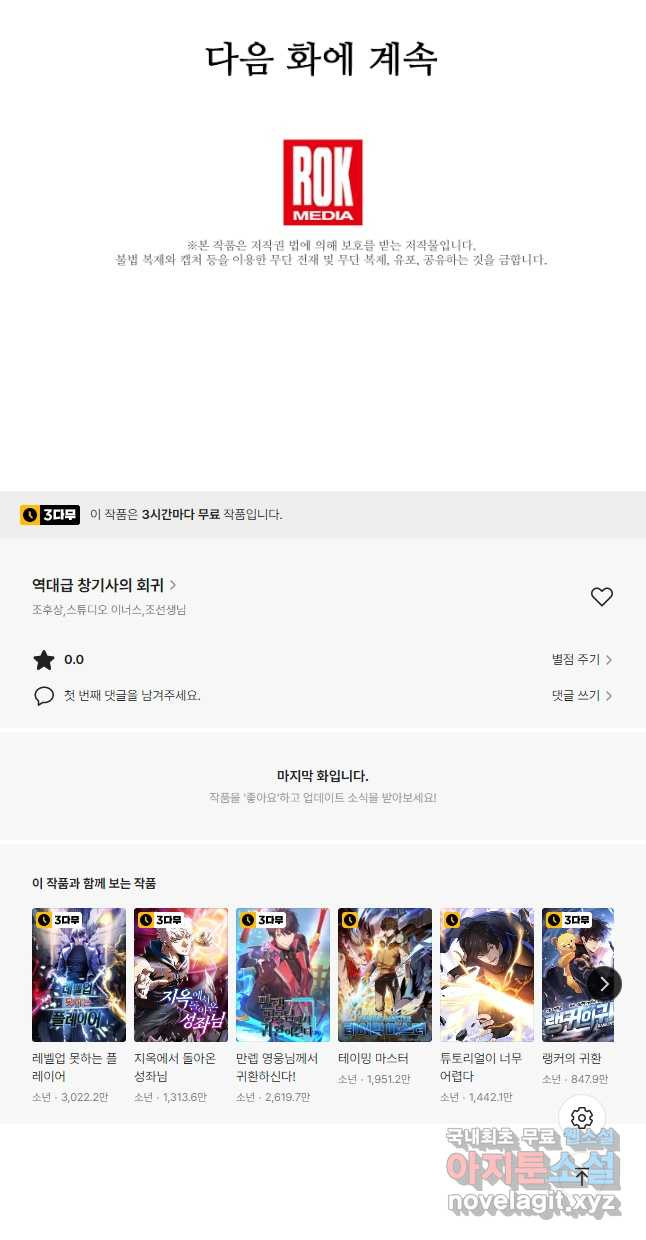Open viewer settings gear
This screenshot has width=646, height=1240.
click(x=582, y=1118)
